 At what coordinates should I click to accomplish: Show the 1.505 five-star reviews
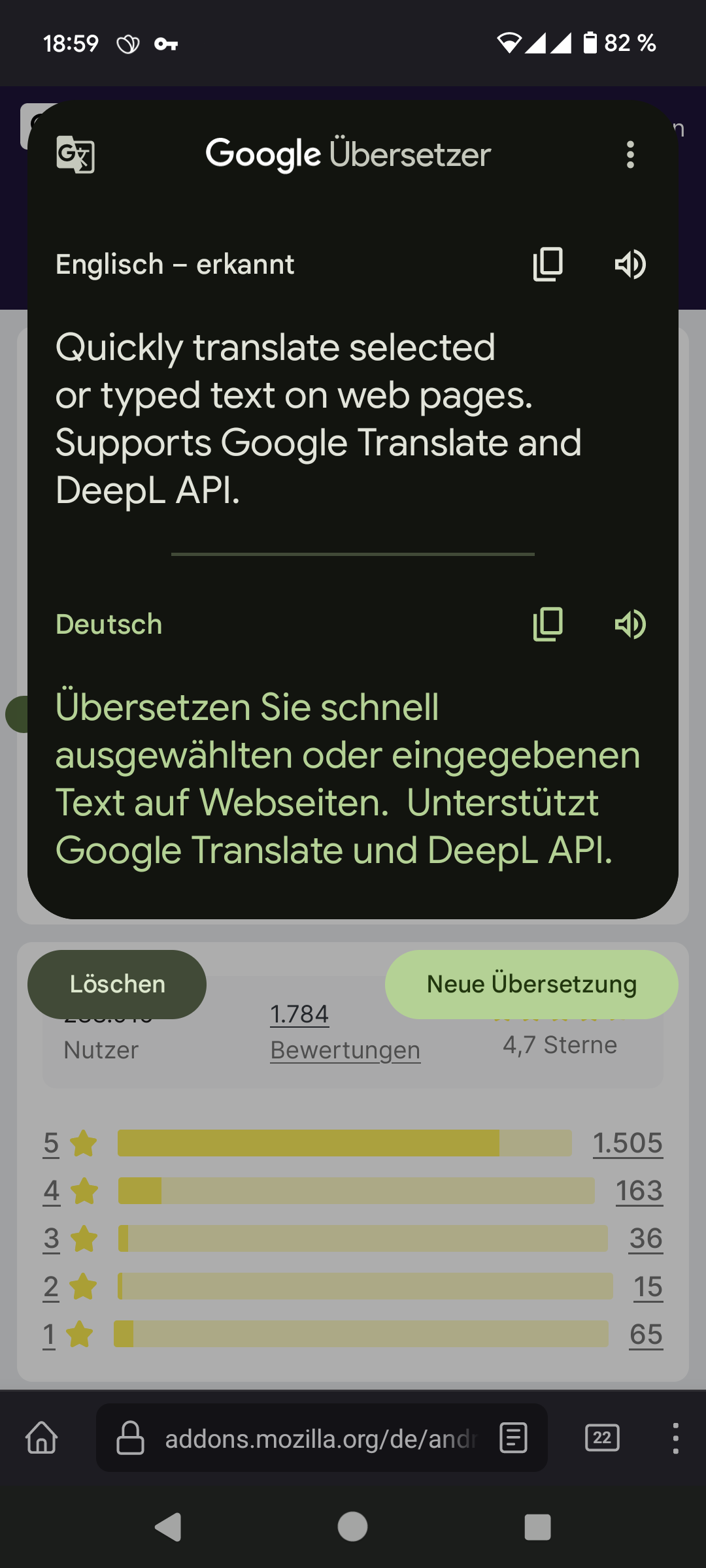tap(628, 1143)
